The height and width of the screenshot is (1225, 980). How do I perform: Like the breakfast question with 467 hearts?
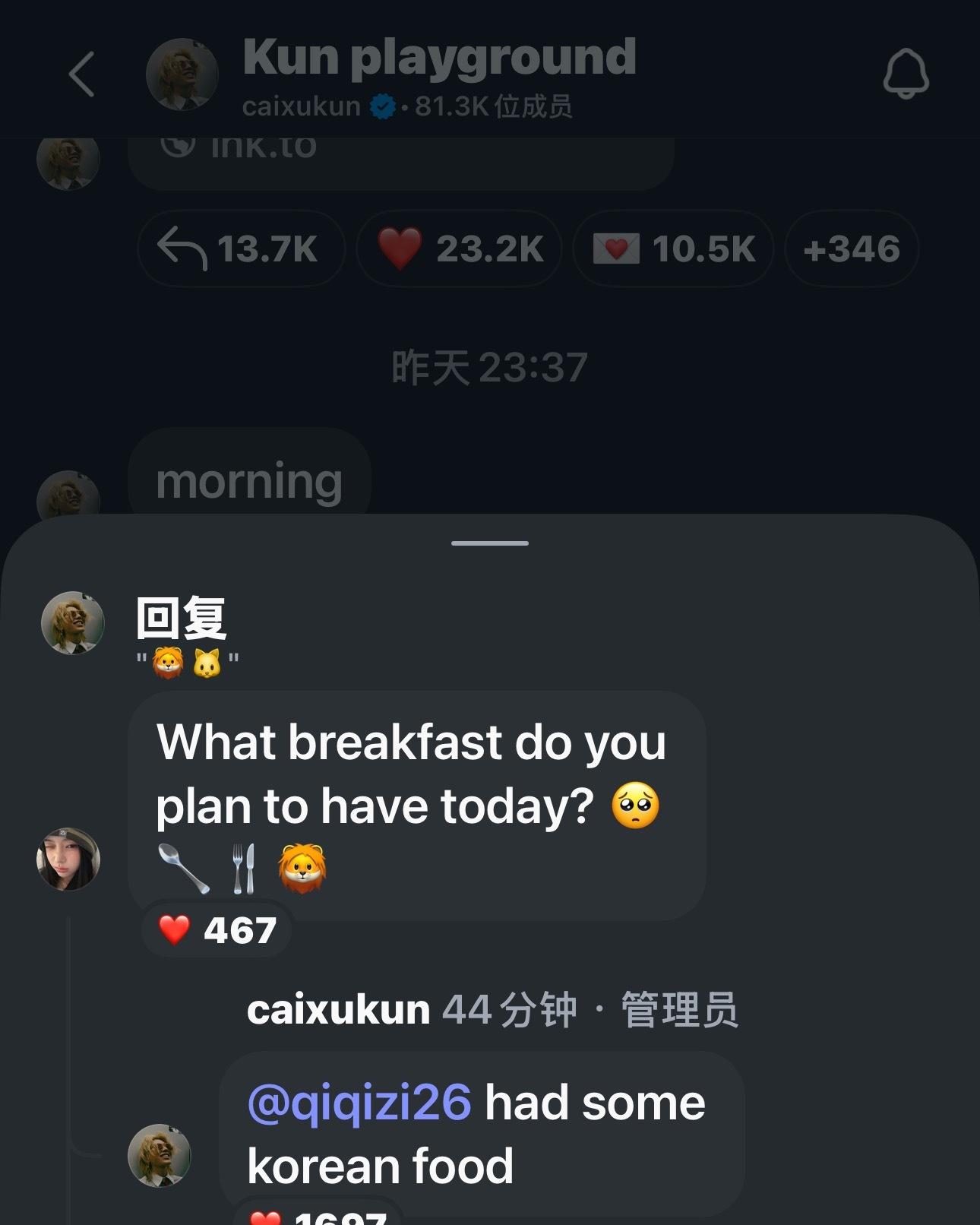(217, 930)
